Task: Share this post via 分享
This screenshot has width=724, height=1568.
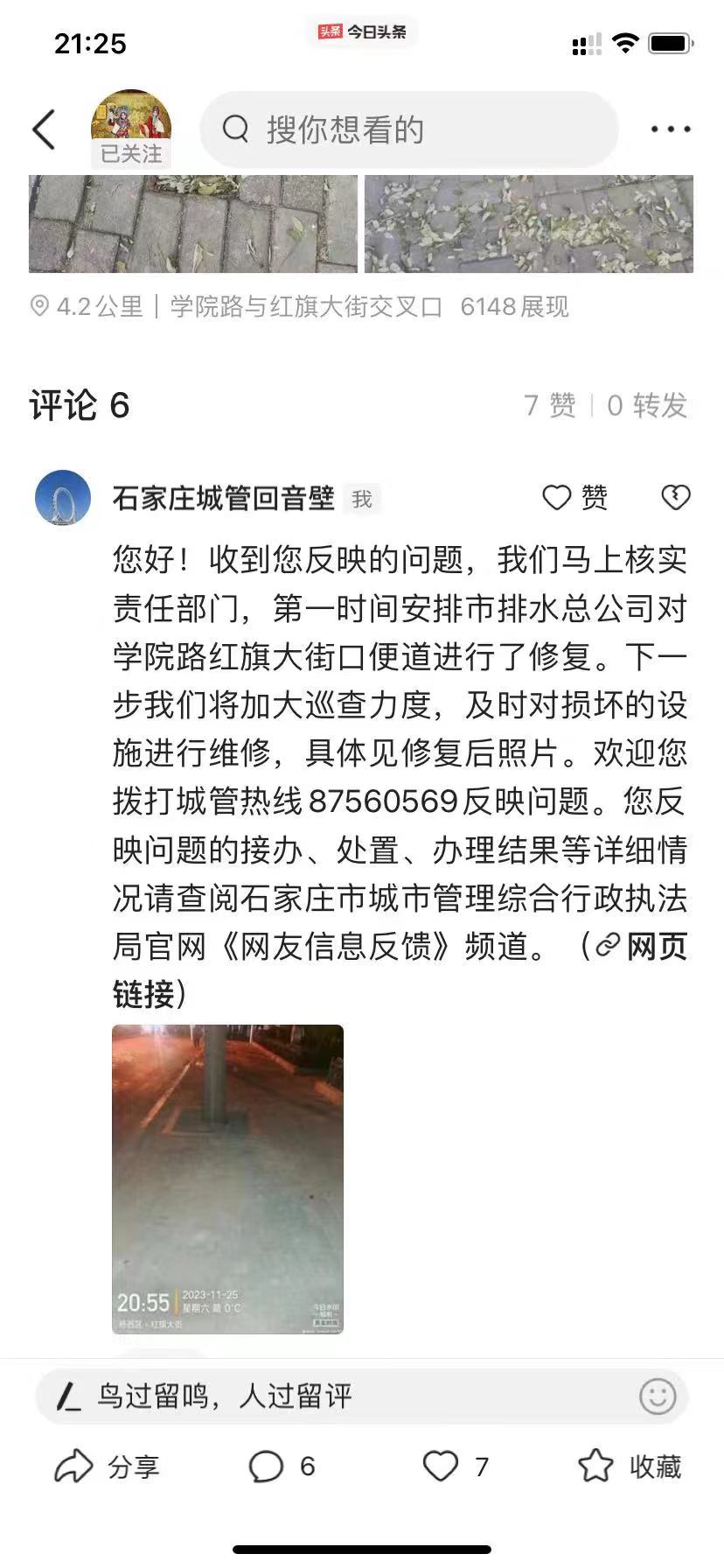Action: (x=108, y=1466)
